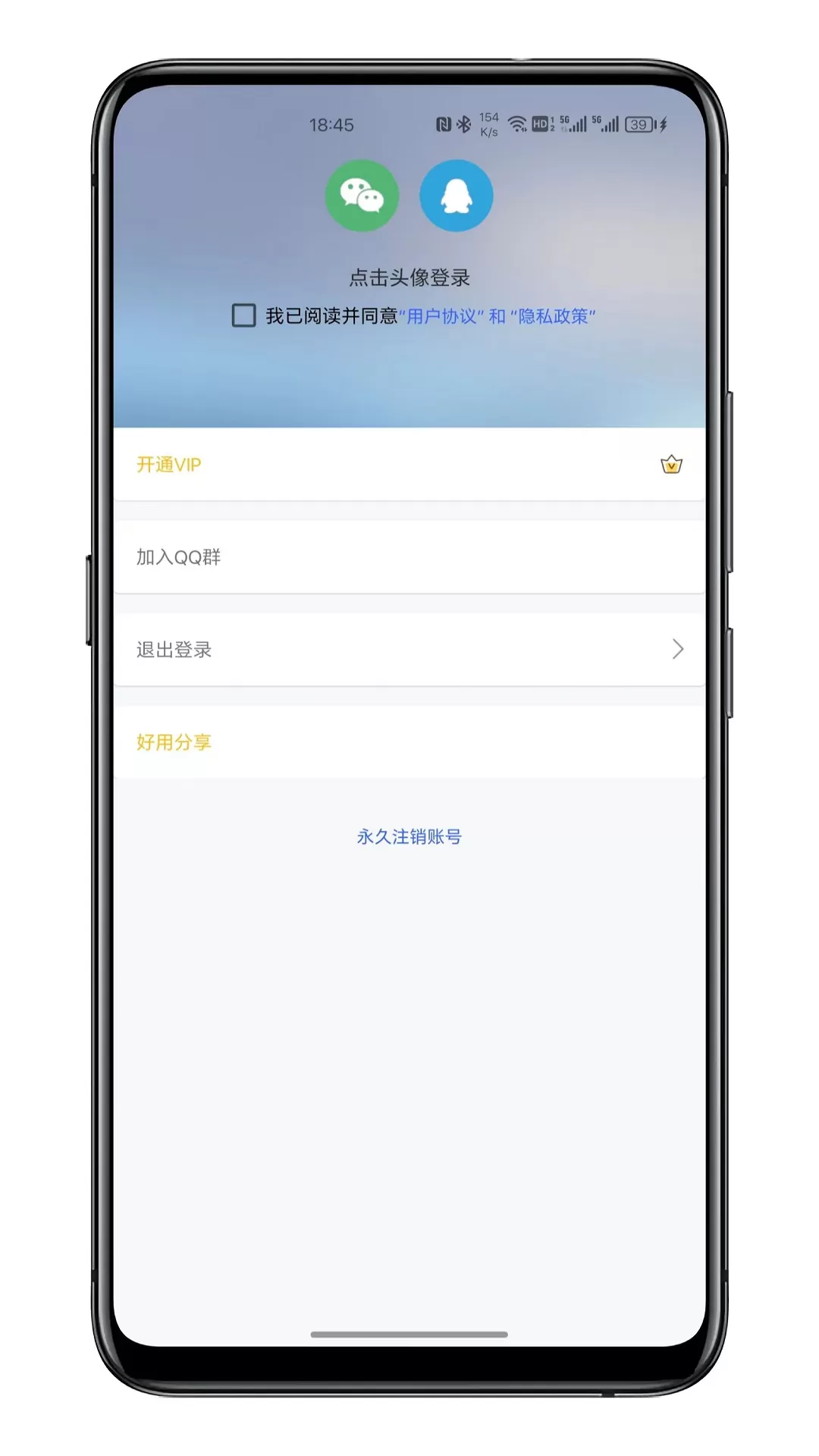The image size is (819, 1456).
Task: Log in with the QQ penguin icon
Action: click(x=456, y=196)
